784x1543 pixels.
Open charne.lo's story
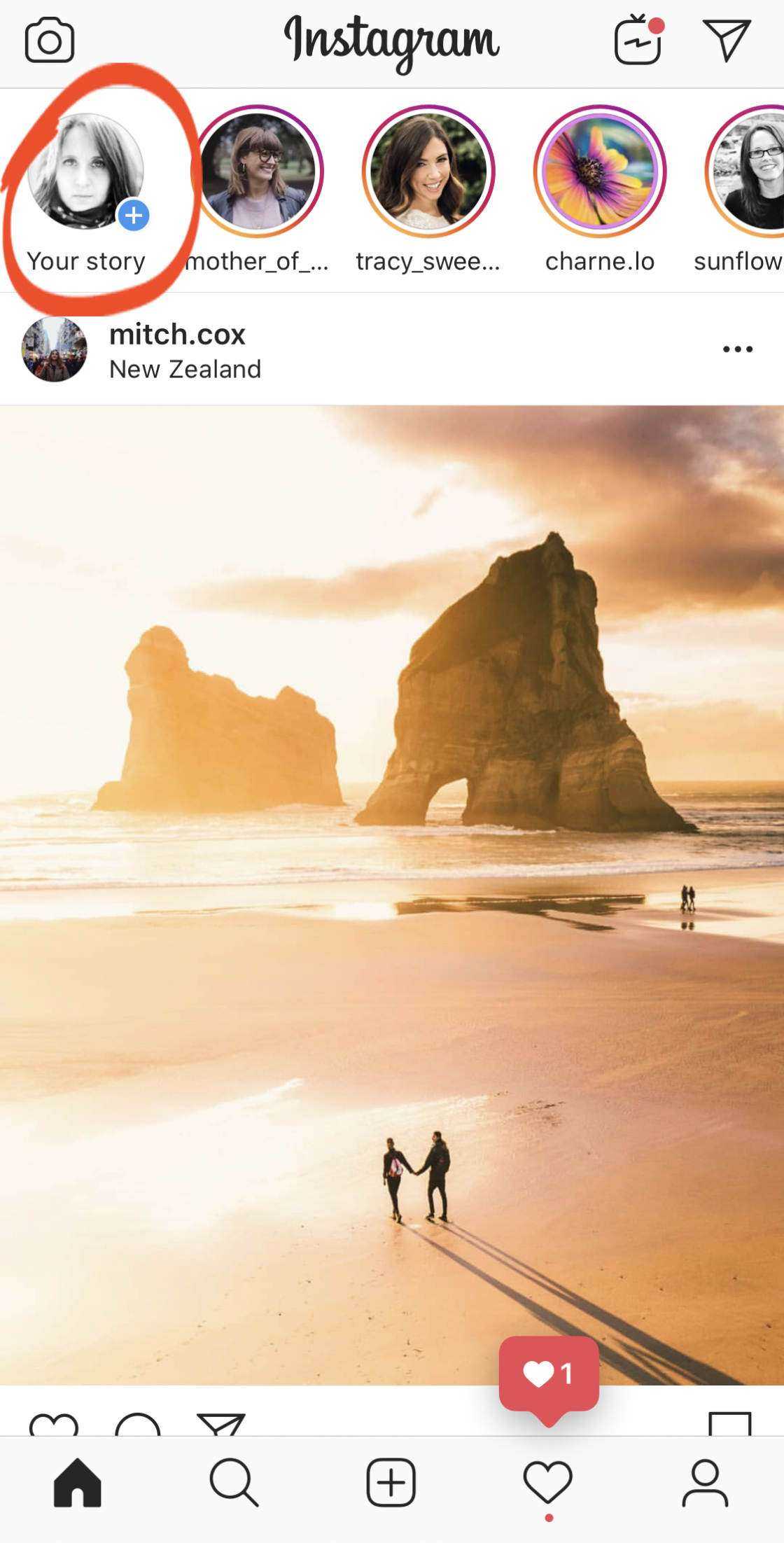(x=600, y=172)
